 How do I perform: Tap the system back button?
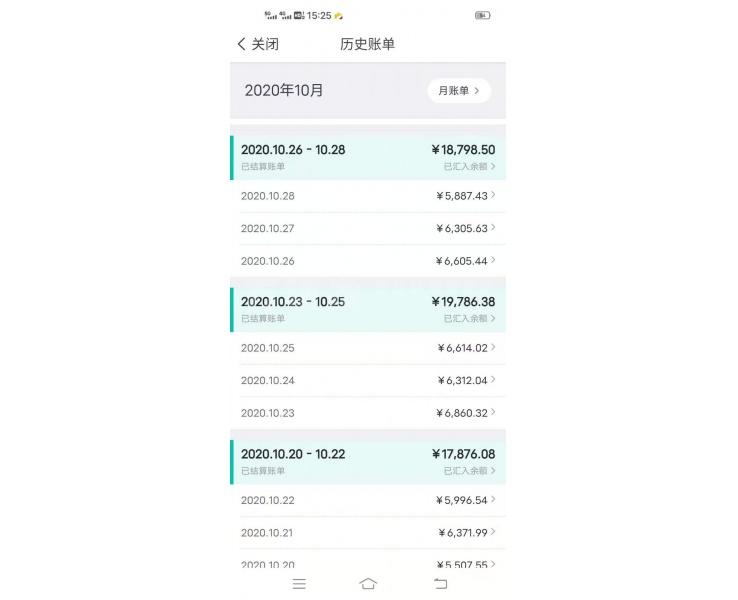coord(440,584)
